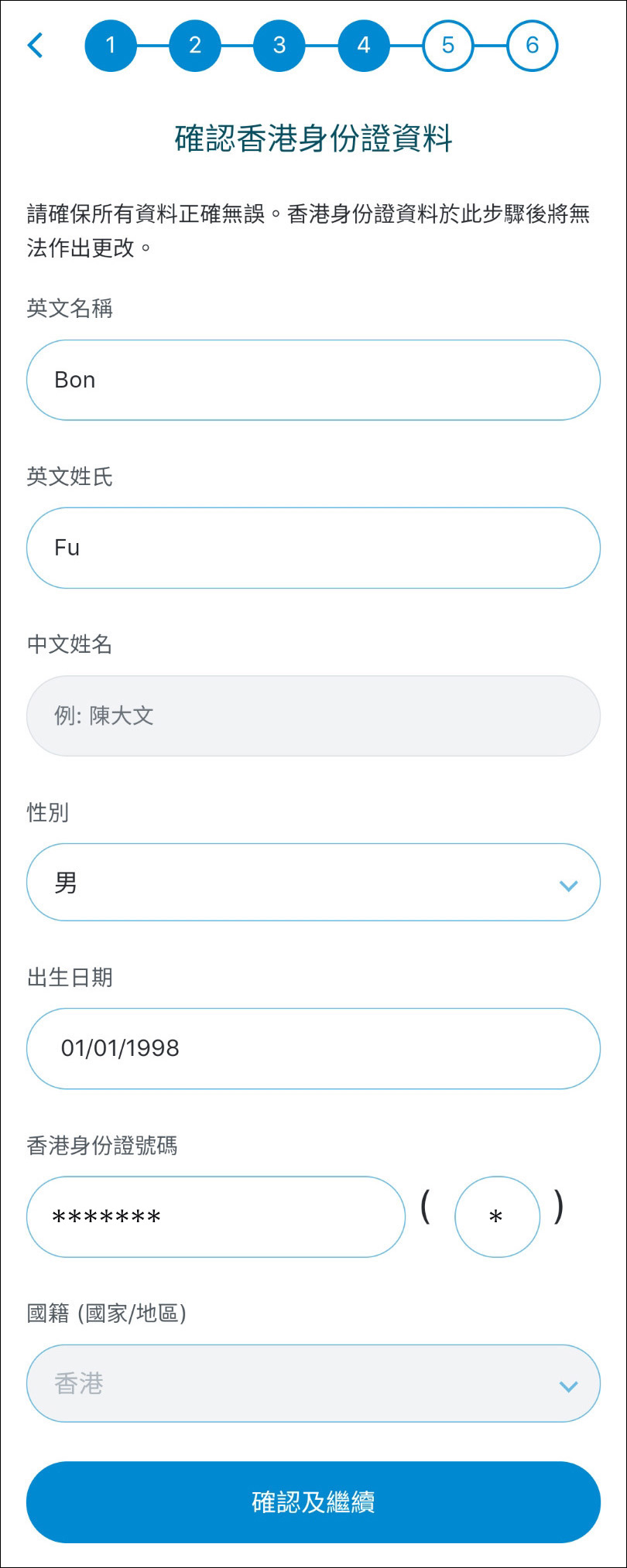This screenshot has height=1568, width=627.
Task: Edit the English surname field showing Fu
Action: [313, 548]
